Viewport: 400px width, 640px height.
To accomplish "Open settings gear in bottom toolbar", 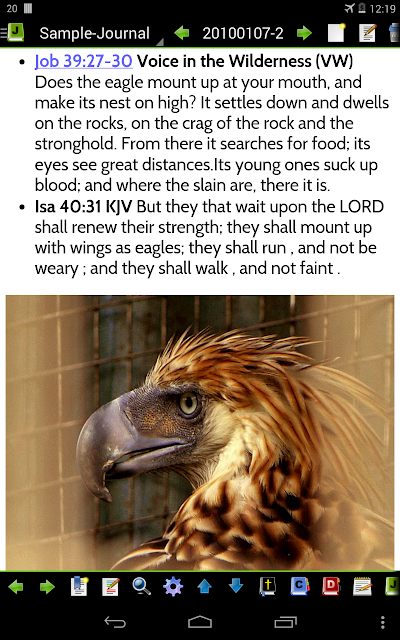I will tap(173, 587).
